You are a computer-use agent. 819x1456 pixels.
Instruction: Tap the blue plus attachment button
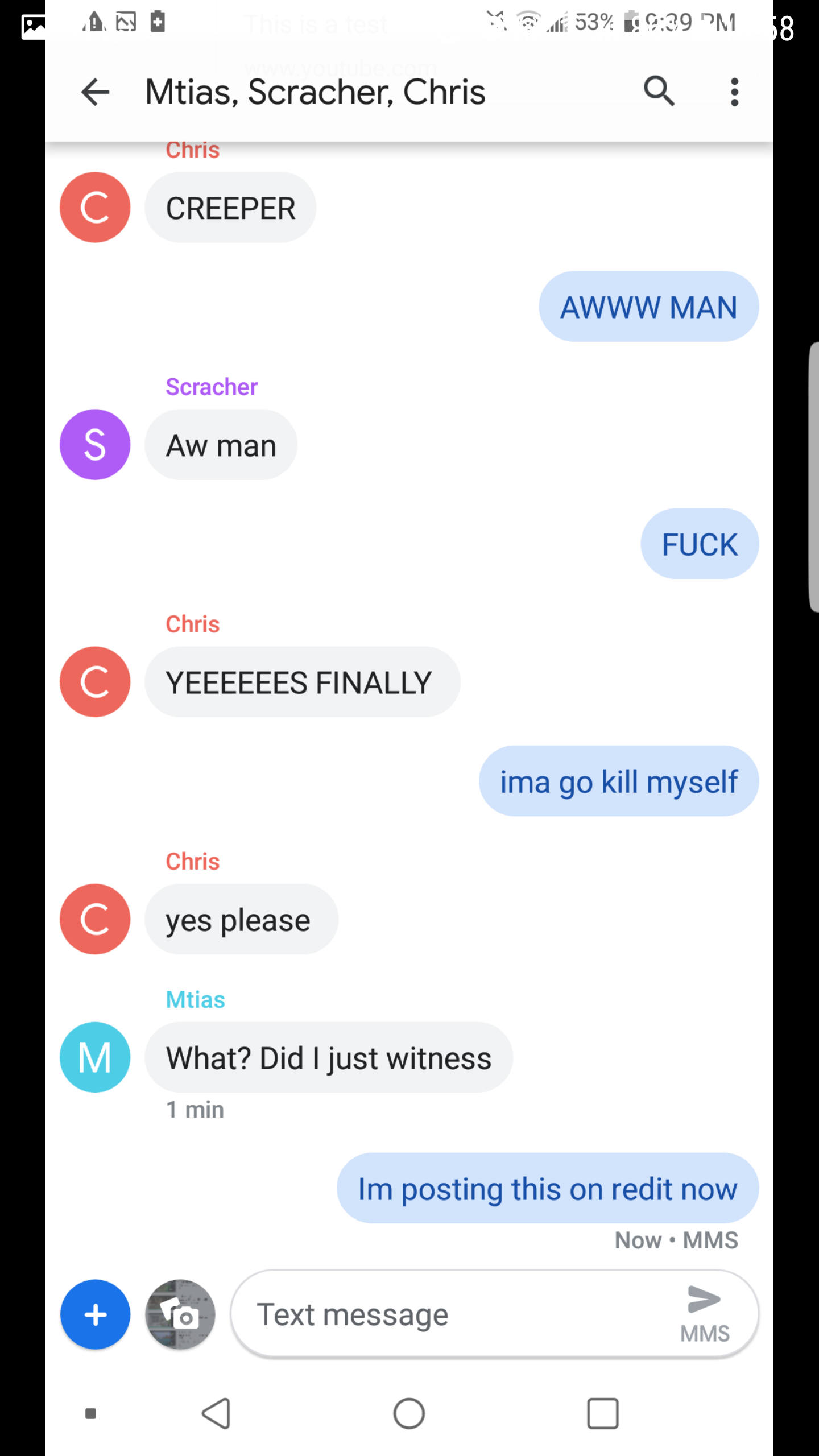click(x=95, y=1314)
